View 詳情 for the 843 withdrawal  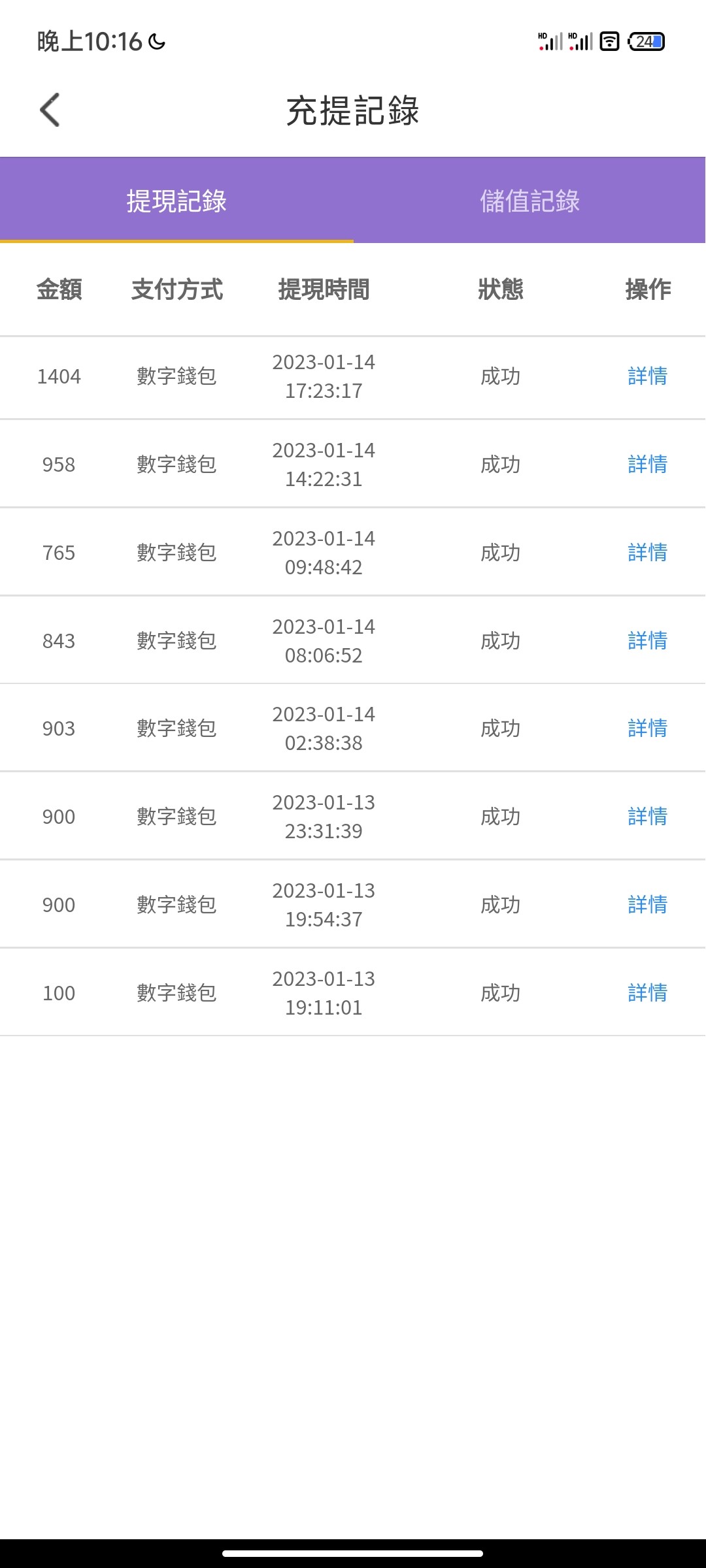pyautogui.click(x=647, y=641)
